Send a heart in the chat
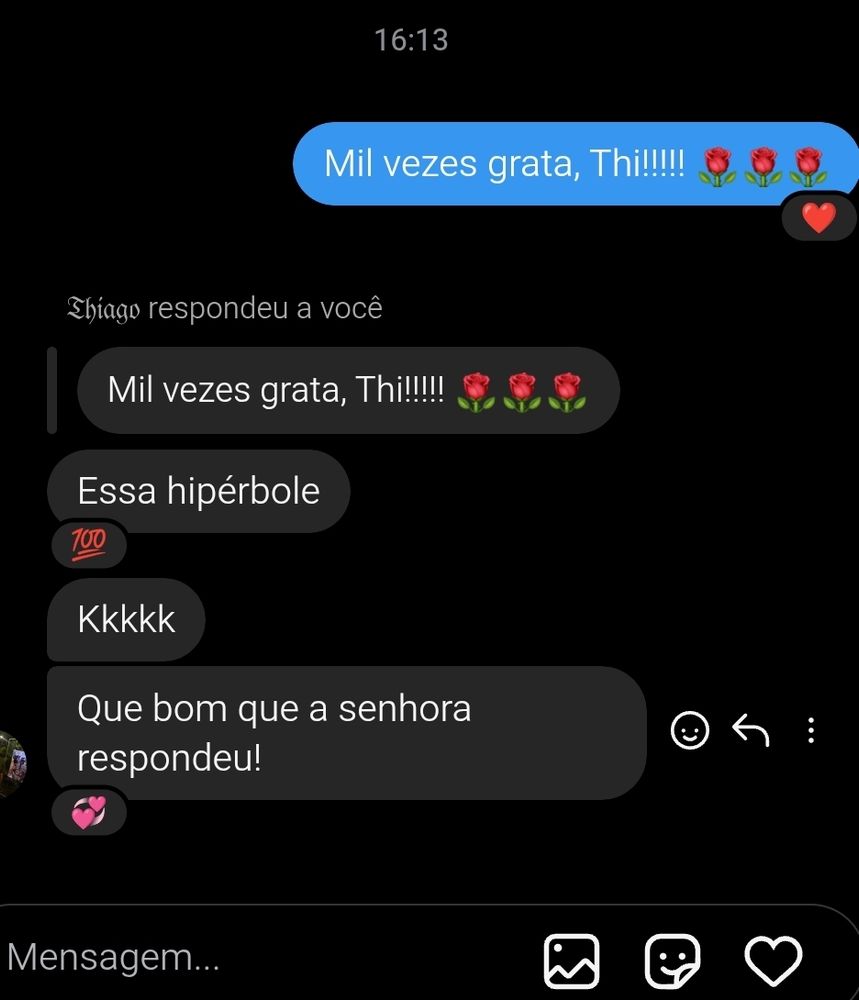This screenshot has width=859, height=1000. pyautogui.click(x=774, y=961)
